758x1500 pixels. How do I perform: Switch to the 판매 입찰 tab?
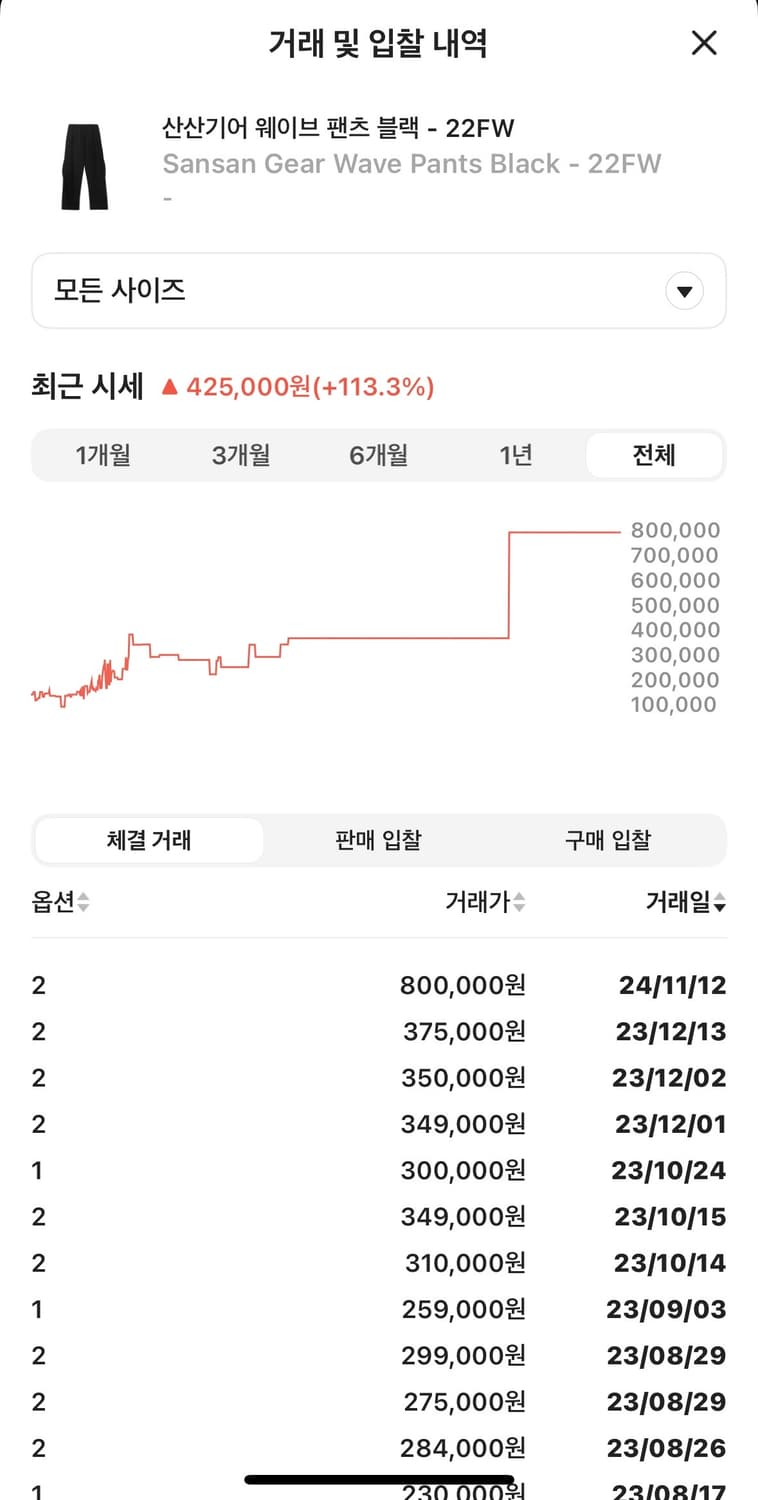[x=377, y=840]
